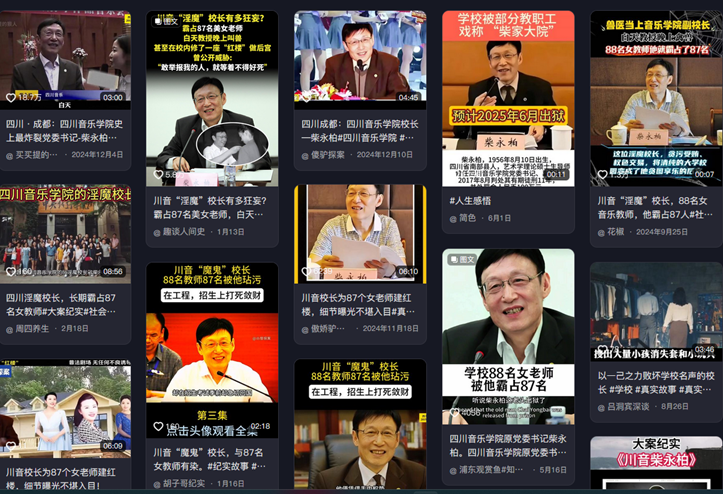Open 趣谈人间史's video posted 1月13日
Viewport: 723px width, 494px height.
click(x=212, y=100)
